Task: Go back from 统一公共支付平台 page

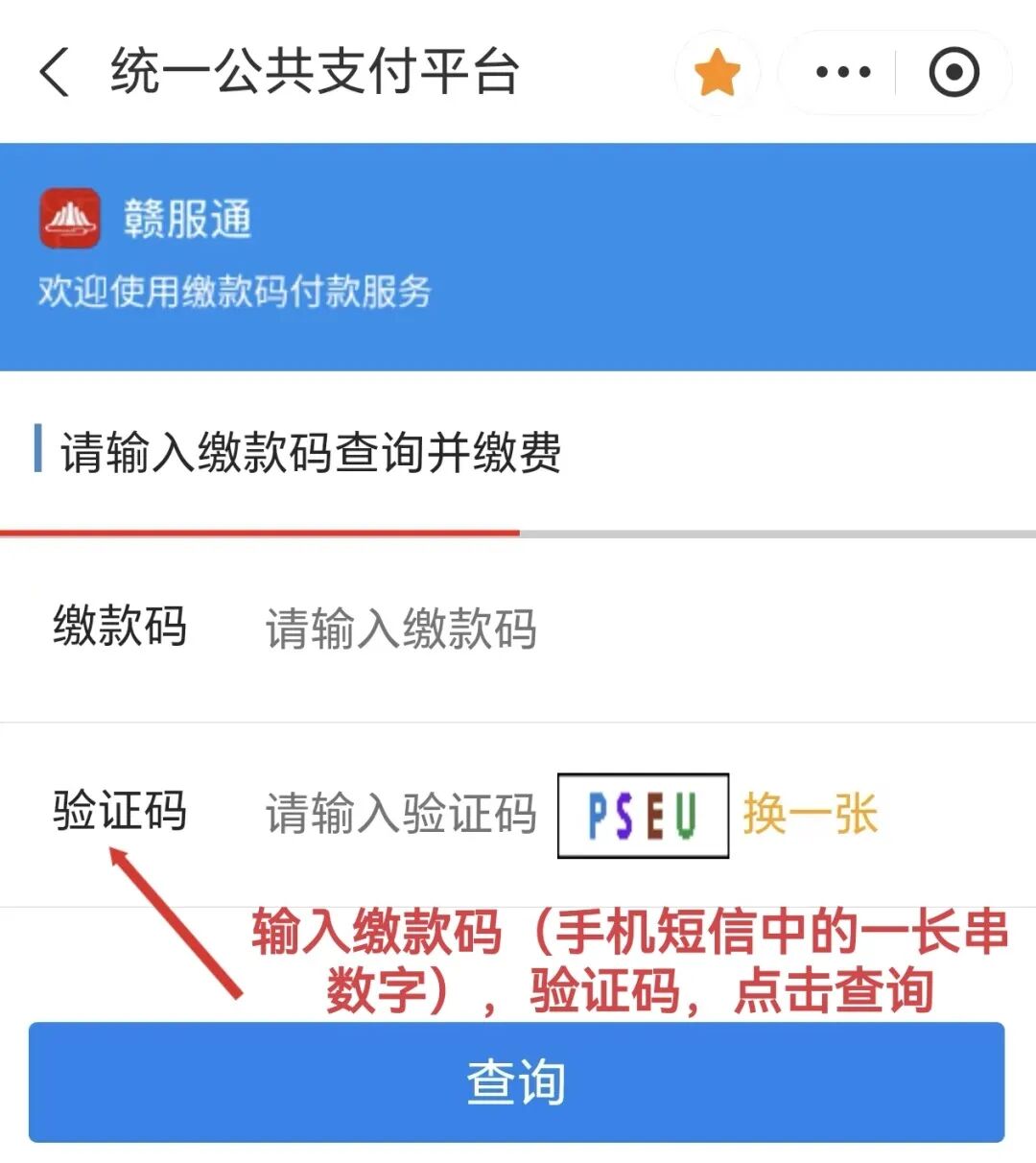Action: (55, 72)
